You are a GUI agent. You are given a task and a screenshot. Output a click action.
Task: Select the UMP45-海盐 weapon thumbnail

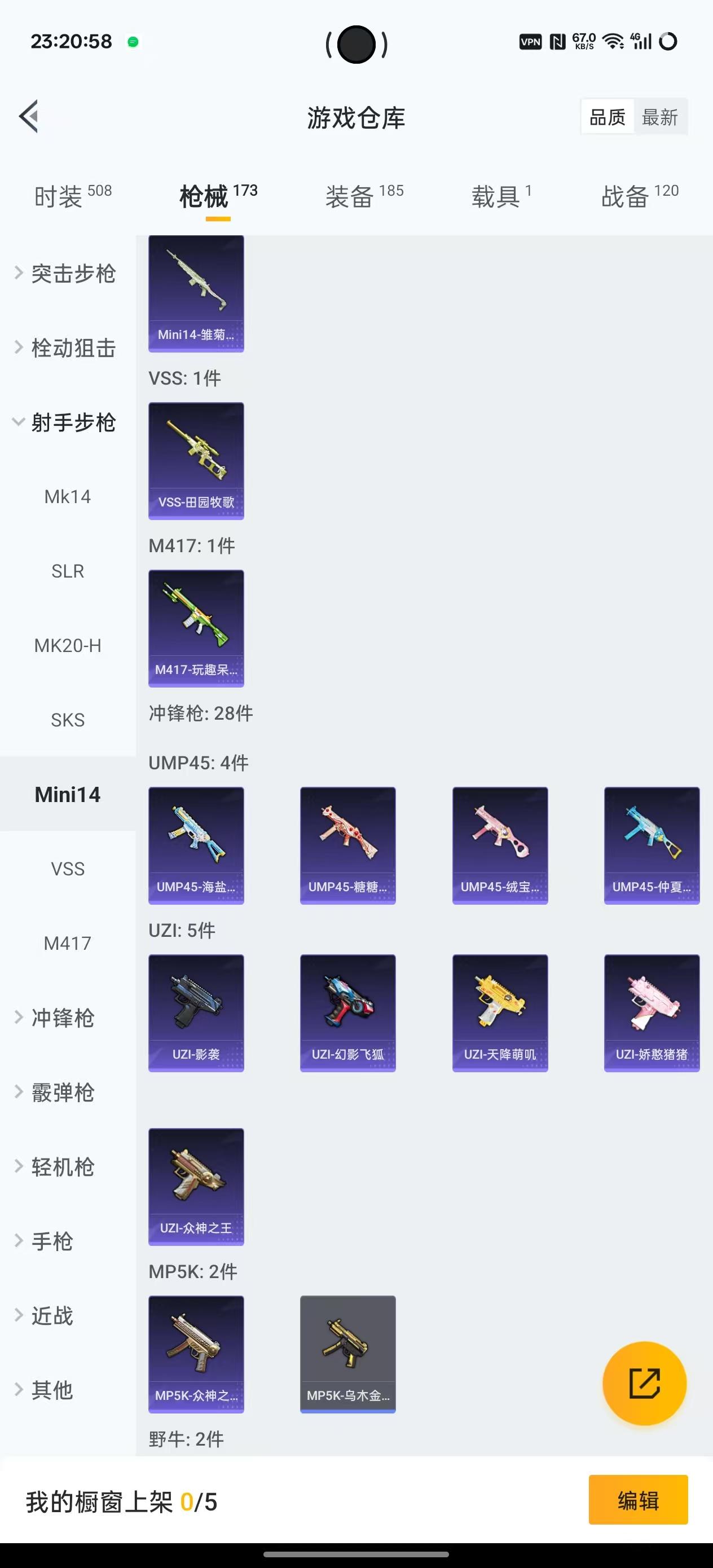196,843
